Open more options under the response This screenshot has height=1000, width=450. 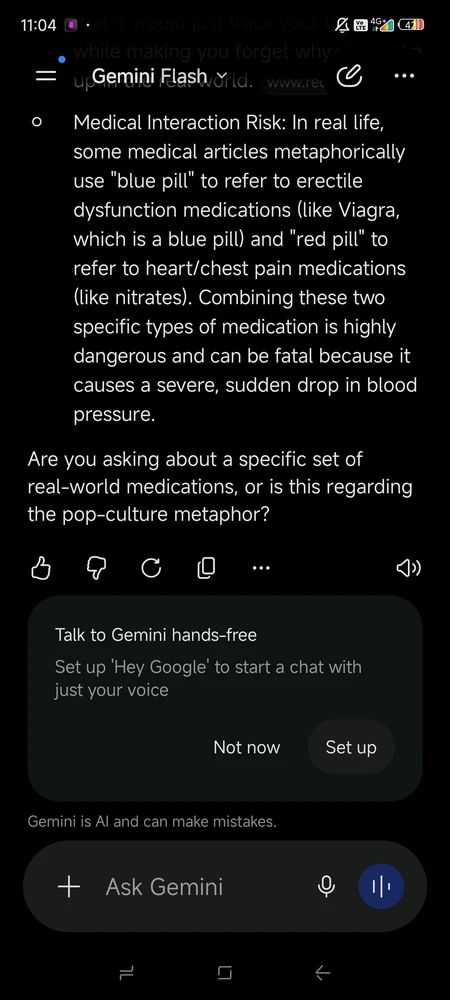(261, 568)
